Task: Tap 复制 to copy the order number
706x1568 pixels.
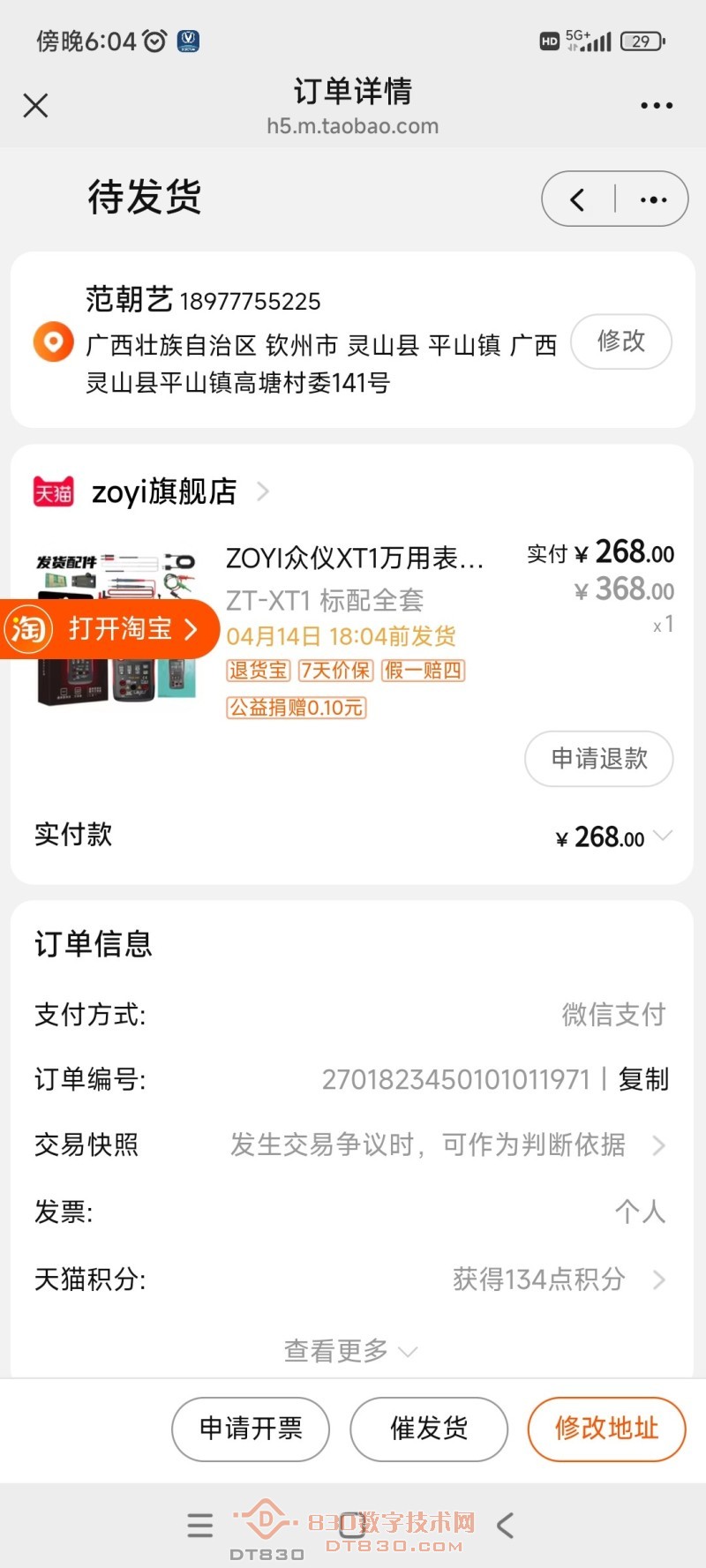Action: (x=643, y=1078)
